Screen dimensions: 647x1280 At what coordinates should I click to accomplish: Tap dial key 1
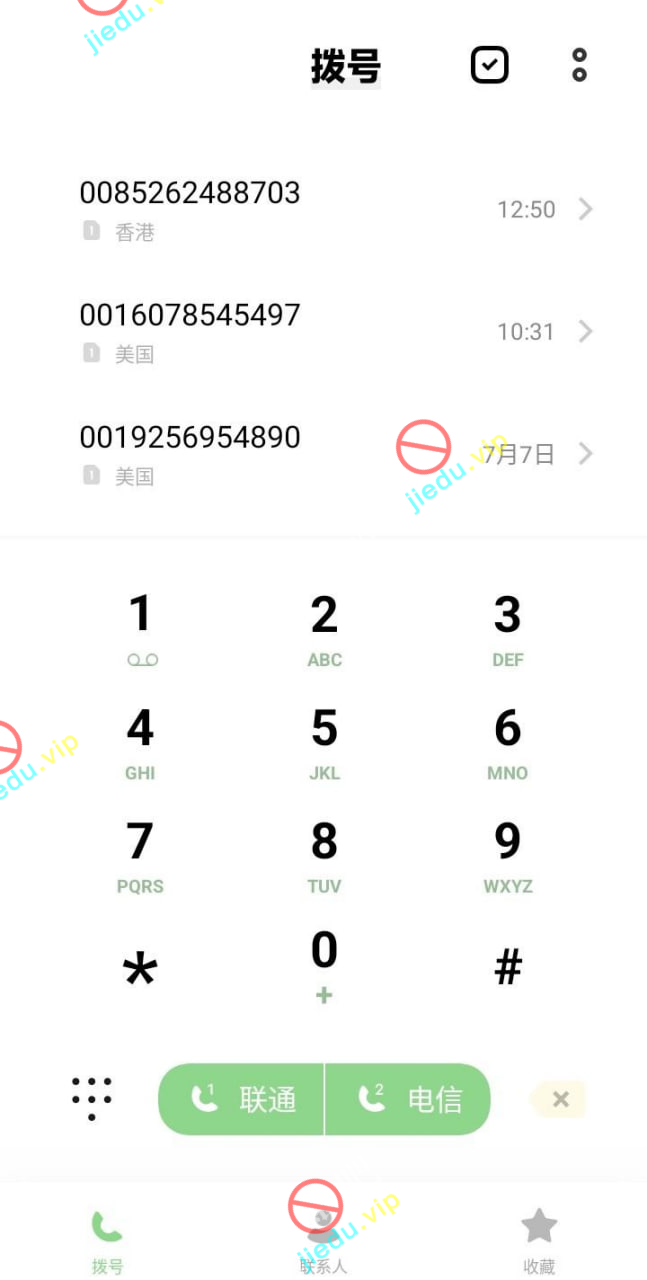pos(141,627)
